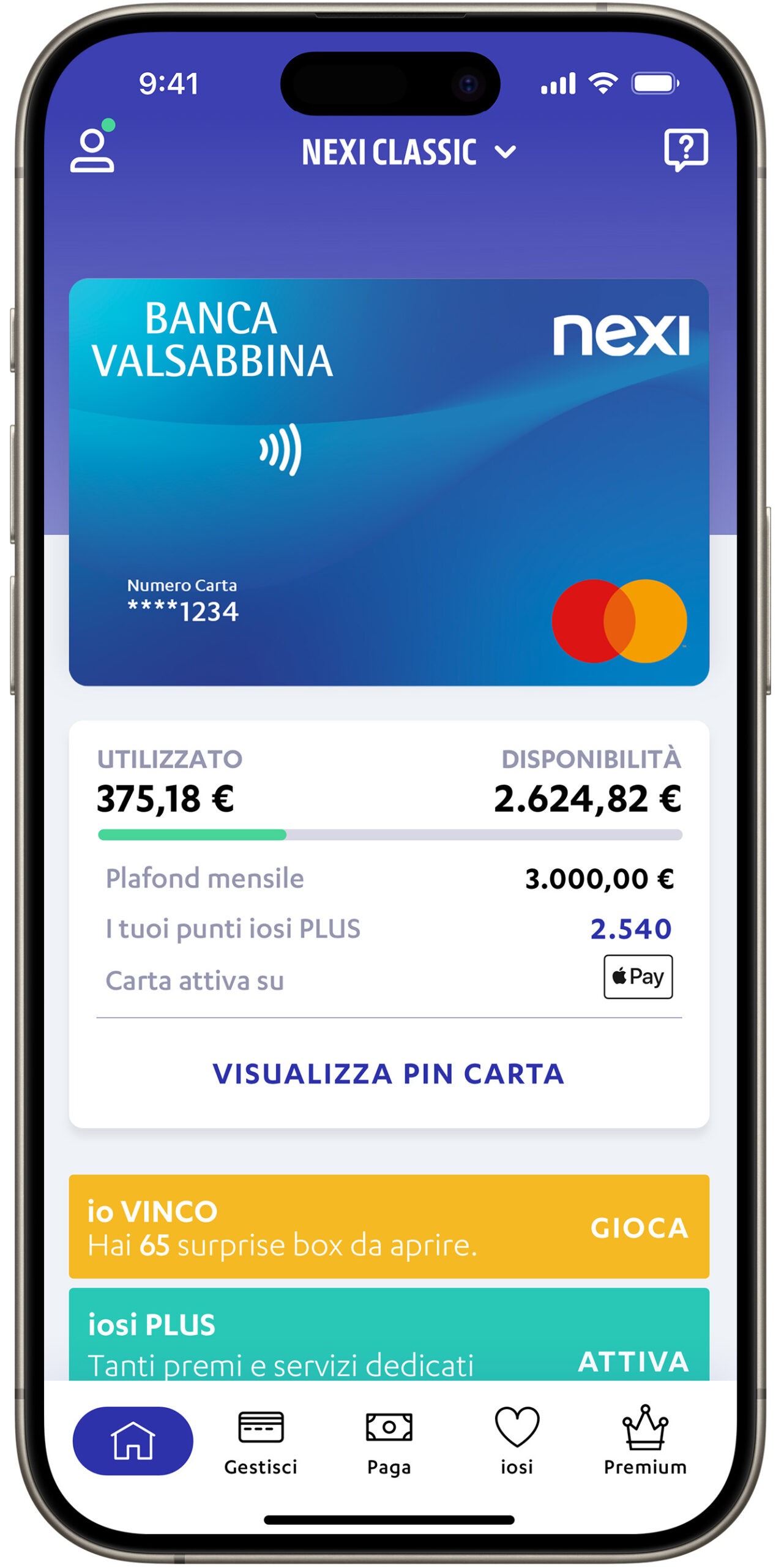Open the Premium tab

click(645, 1441)
